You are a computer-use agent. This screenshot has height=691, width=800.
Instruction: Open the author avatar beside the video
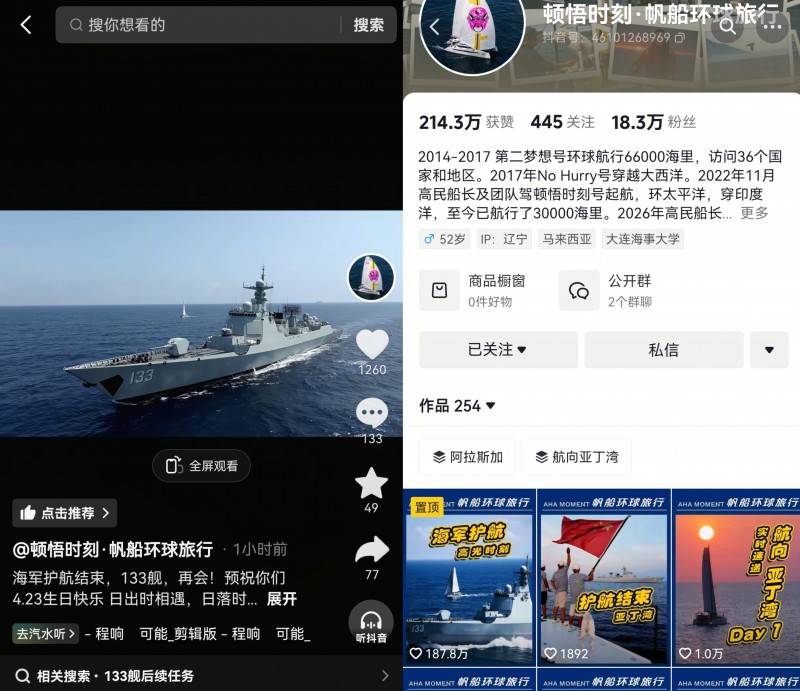click(x=371, y=277)
